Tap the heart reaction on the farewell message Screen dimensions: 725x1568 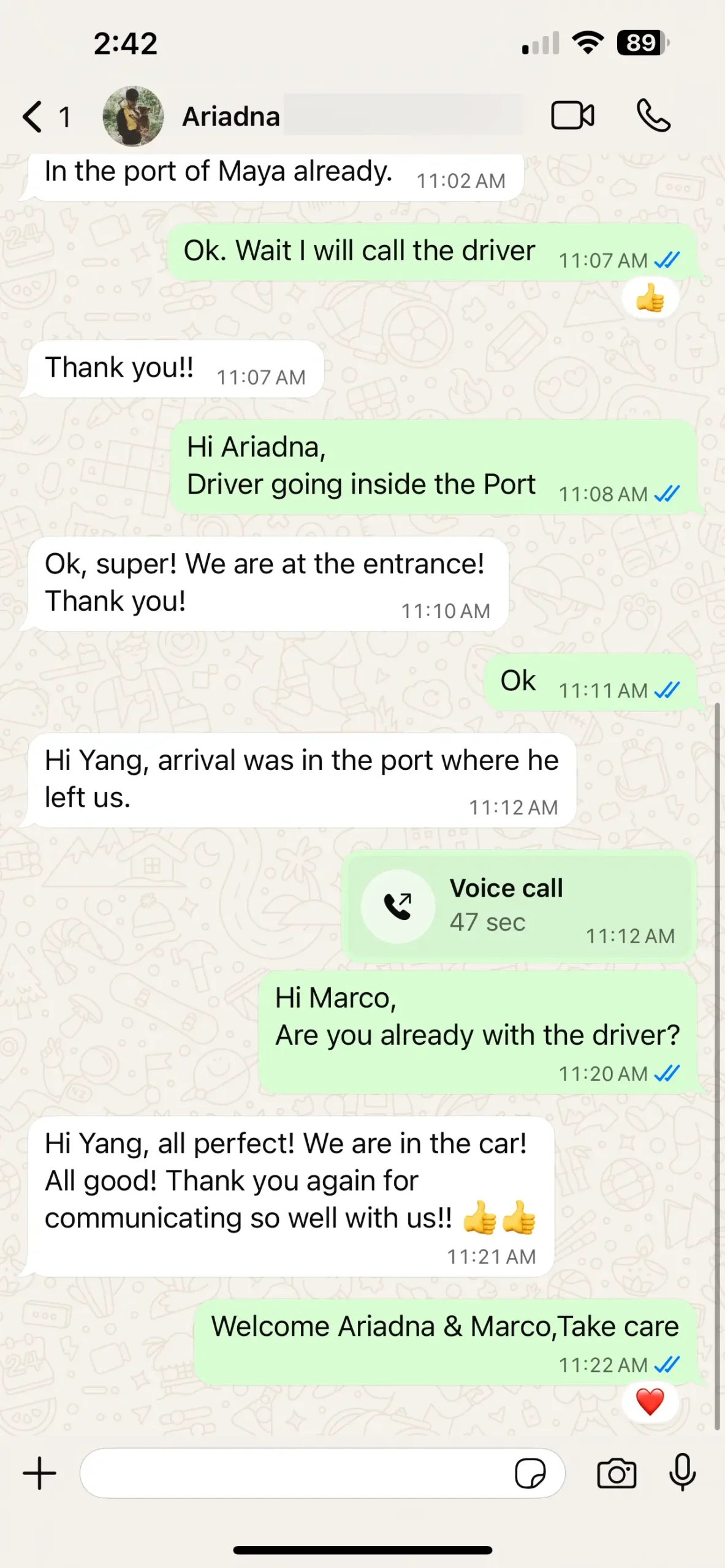[650, 1401]
